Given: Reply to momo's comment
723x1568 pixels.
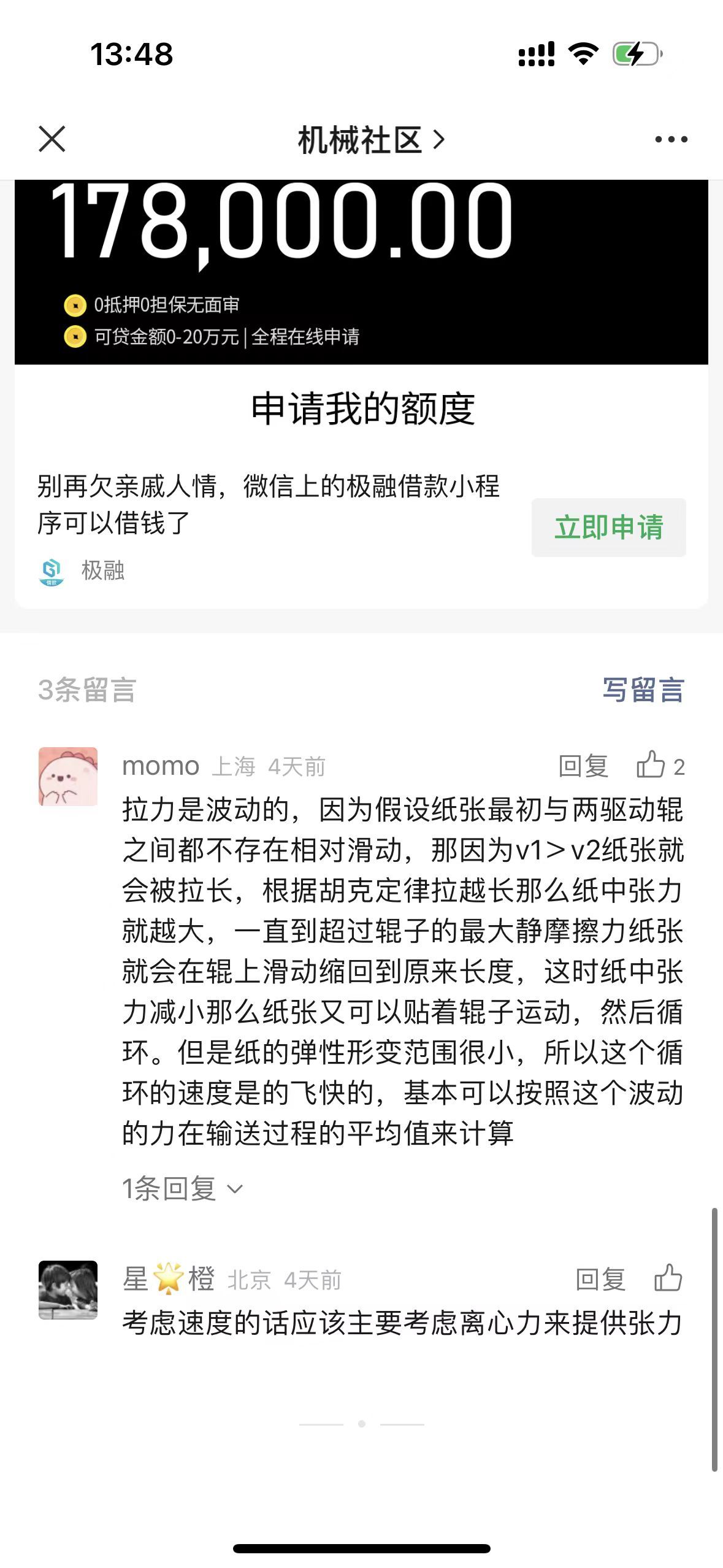Looking at the screenshot, I should click(583, 766).
